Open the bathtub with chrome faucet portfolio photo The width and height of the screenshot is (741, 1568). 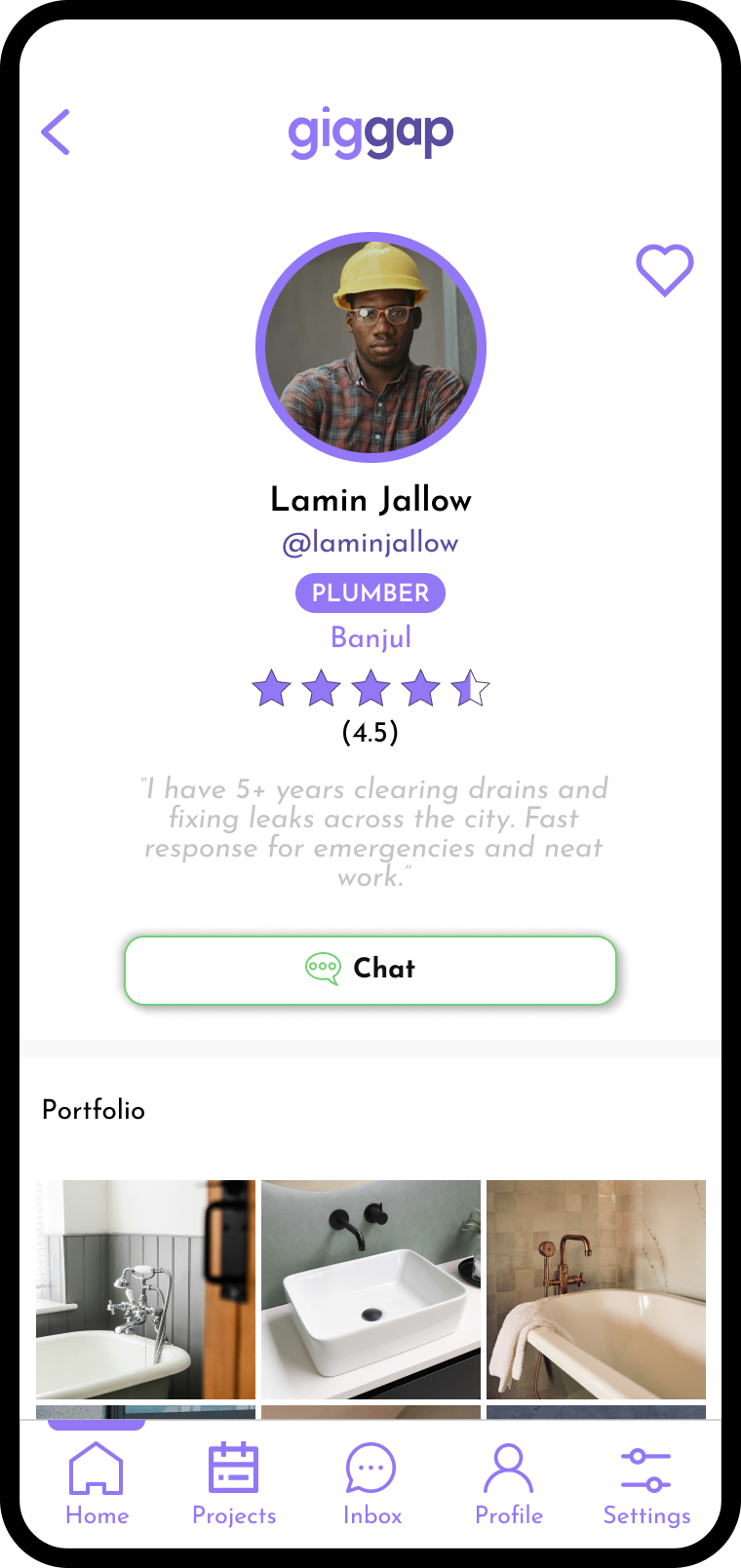tap(145, 1289)
